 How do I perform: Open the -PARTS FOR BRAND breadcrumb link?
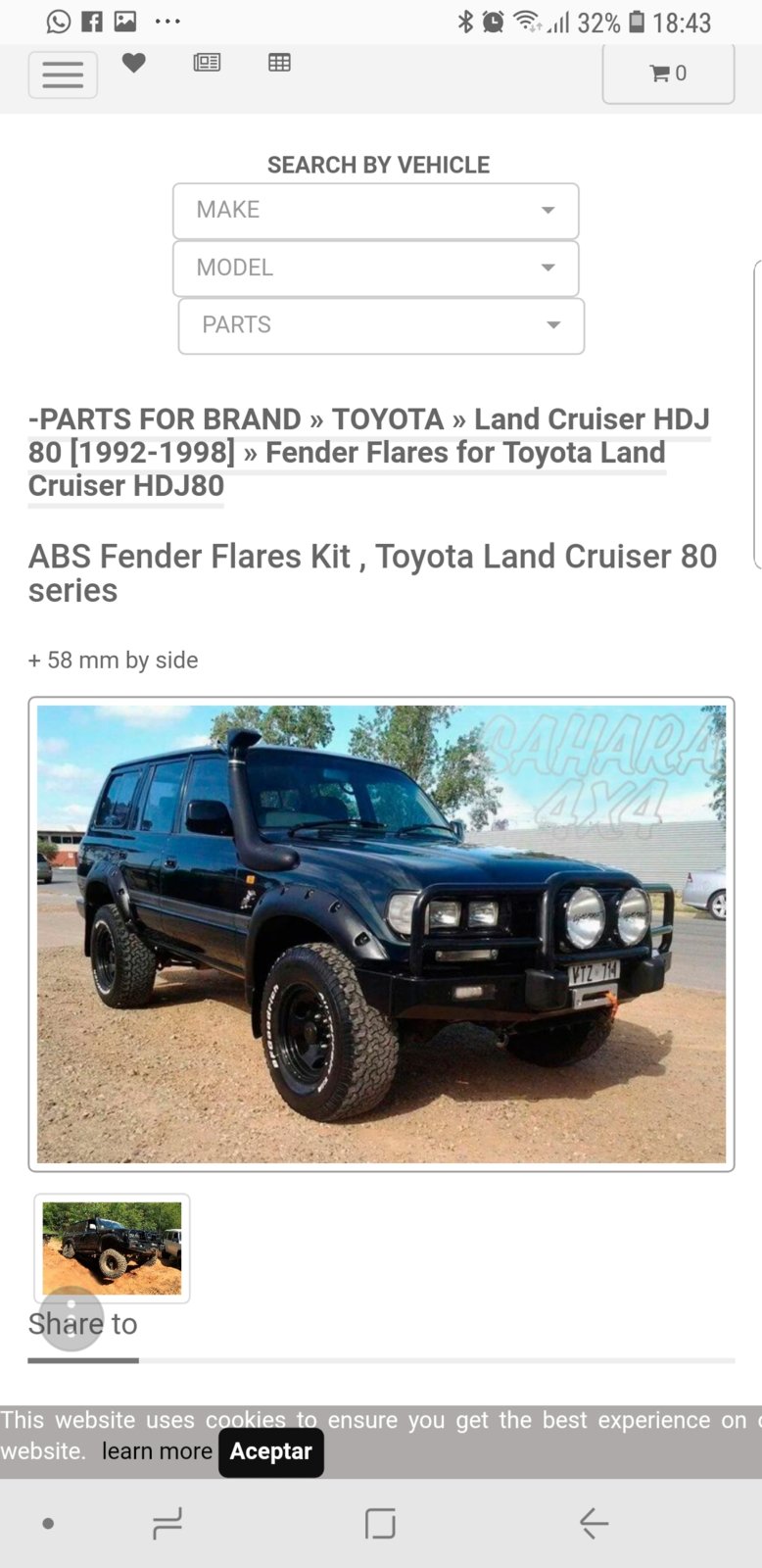click(165, 419)
